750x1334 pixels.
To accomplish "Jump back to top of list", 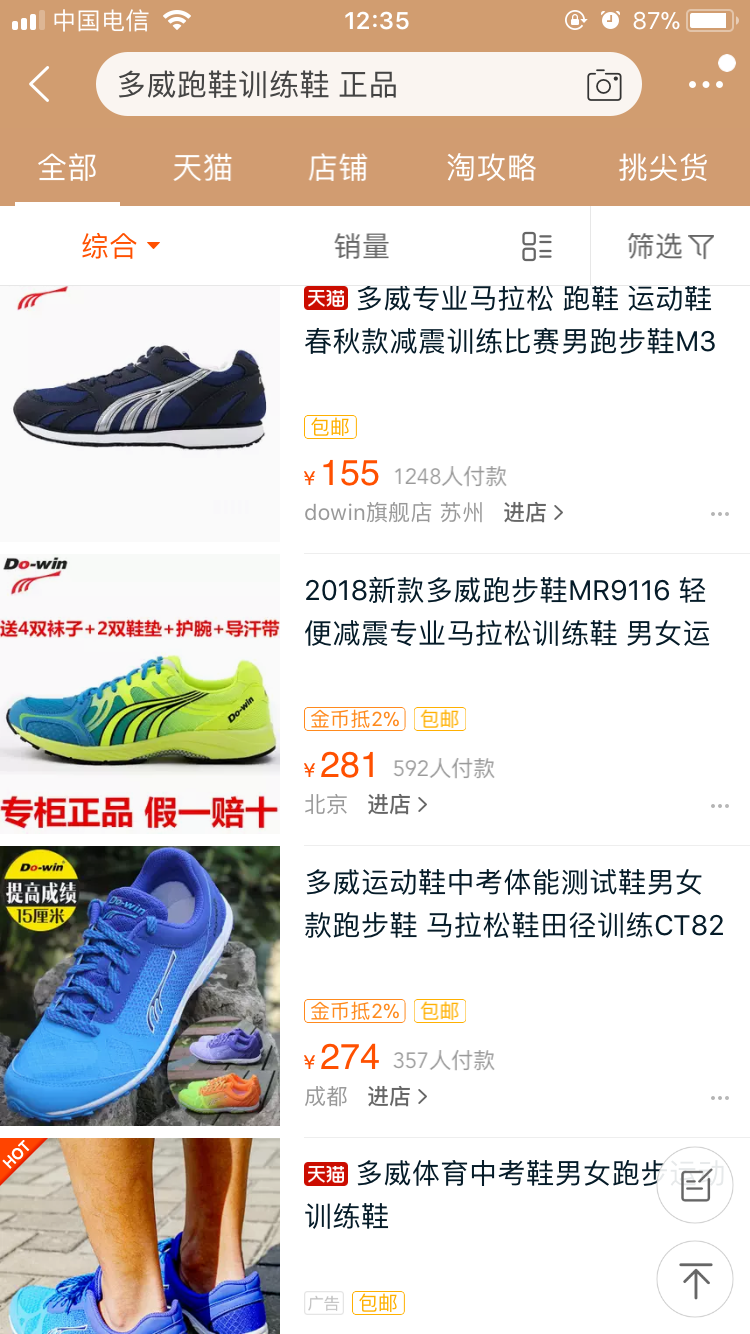I will [694, 1280].
